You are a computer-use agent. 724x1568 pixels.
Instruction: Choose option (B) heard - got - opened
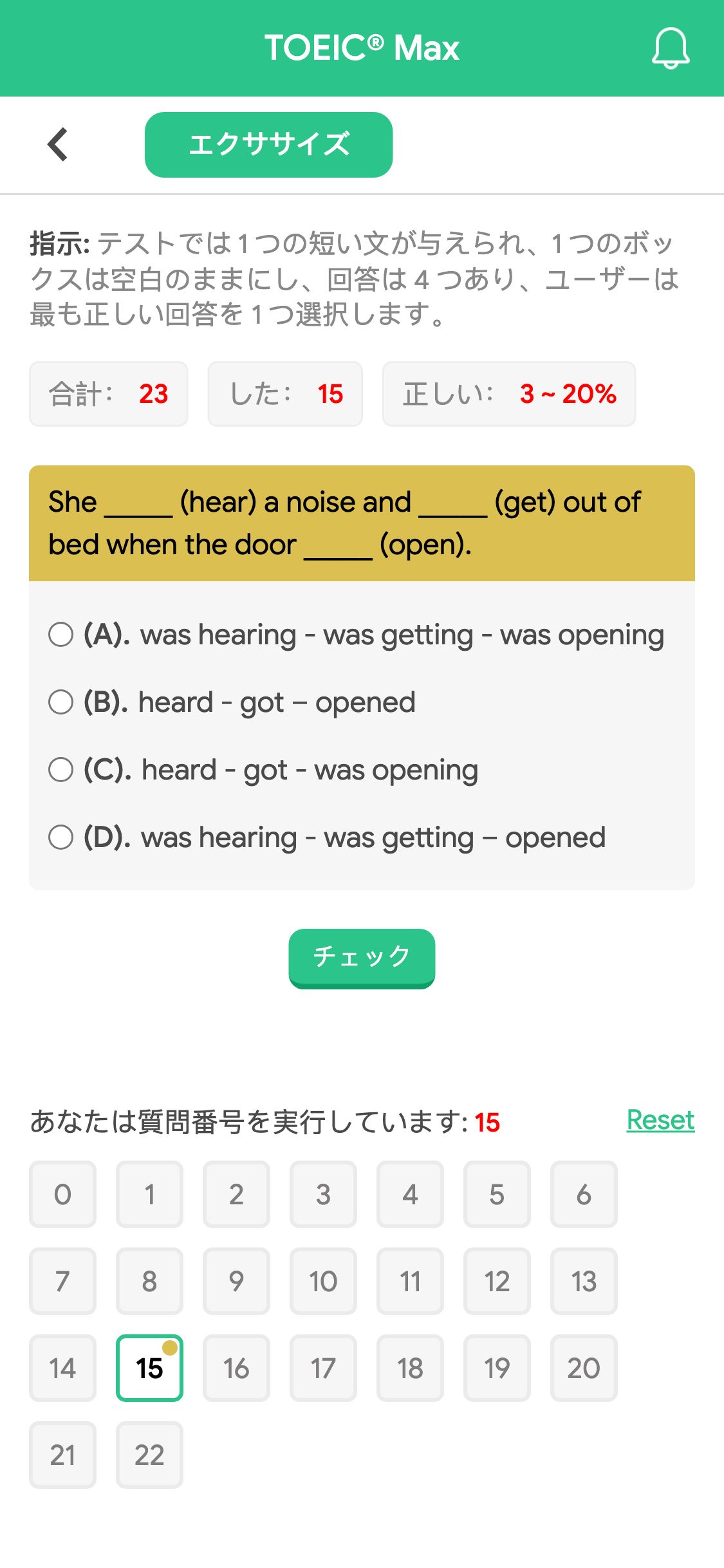point(232,702)
